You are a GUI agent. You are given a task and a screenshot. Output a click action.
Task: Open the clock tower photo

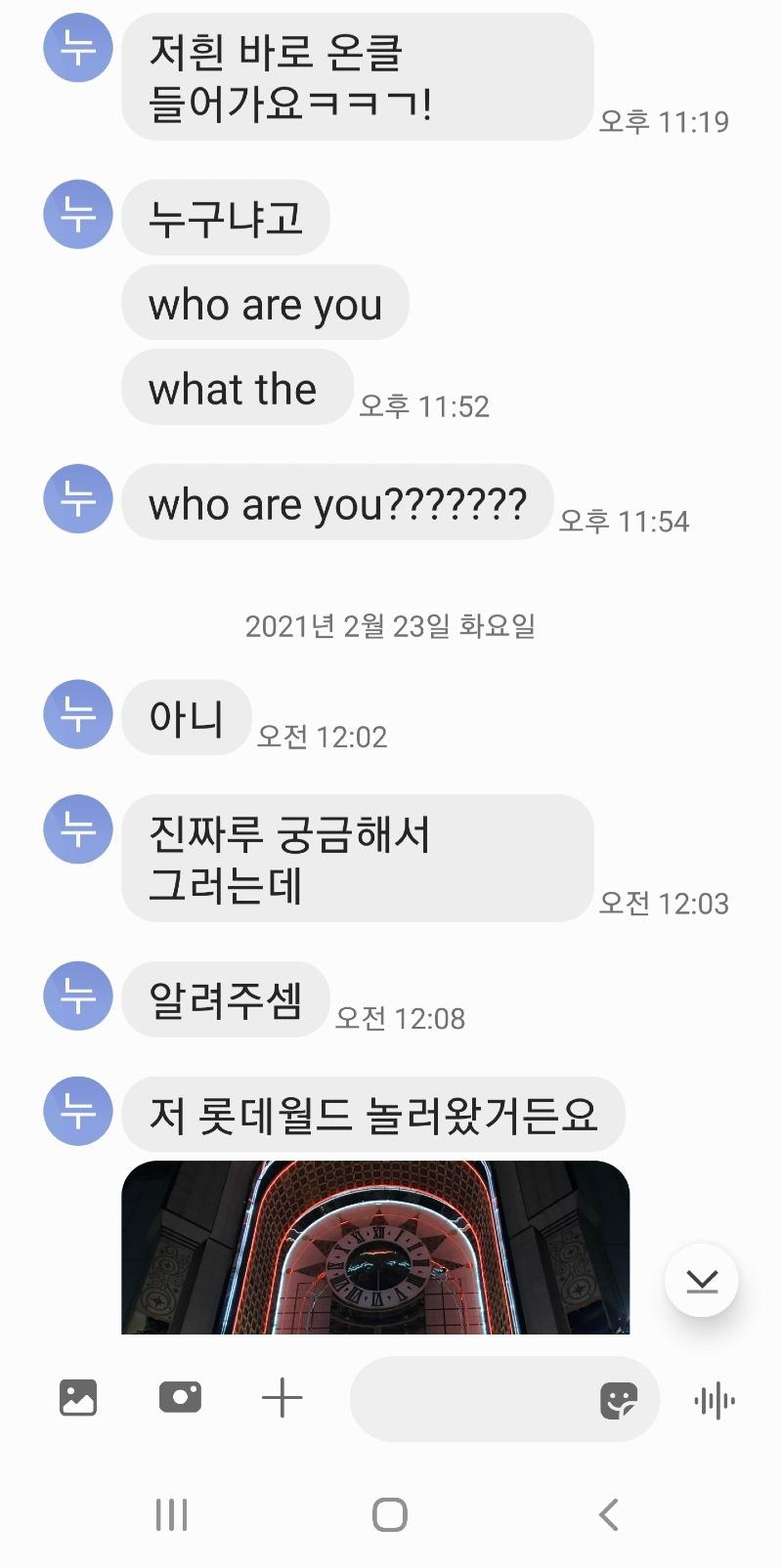pyautogui.click(x=375, y=1247)
